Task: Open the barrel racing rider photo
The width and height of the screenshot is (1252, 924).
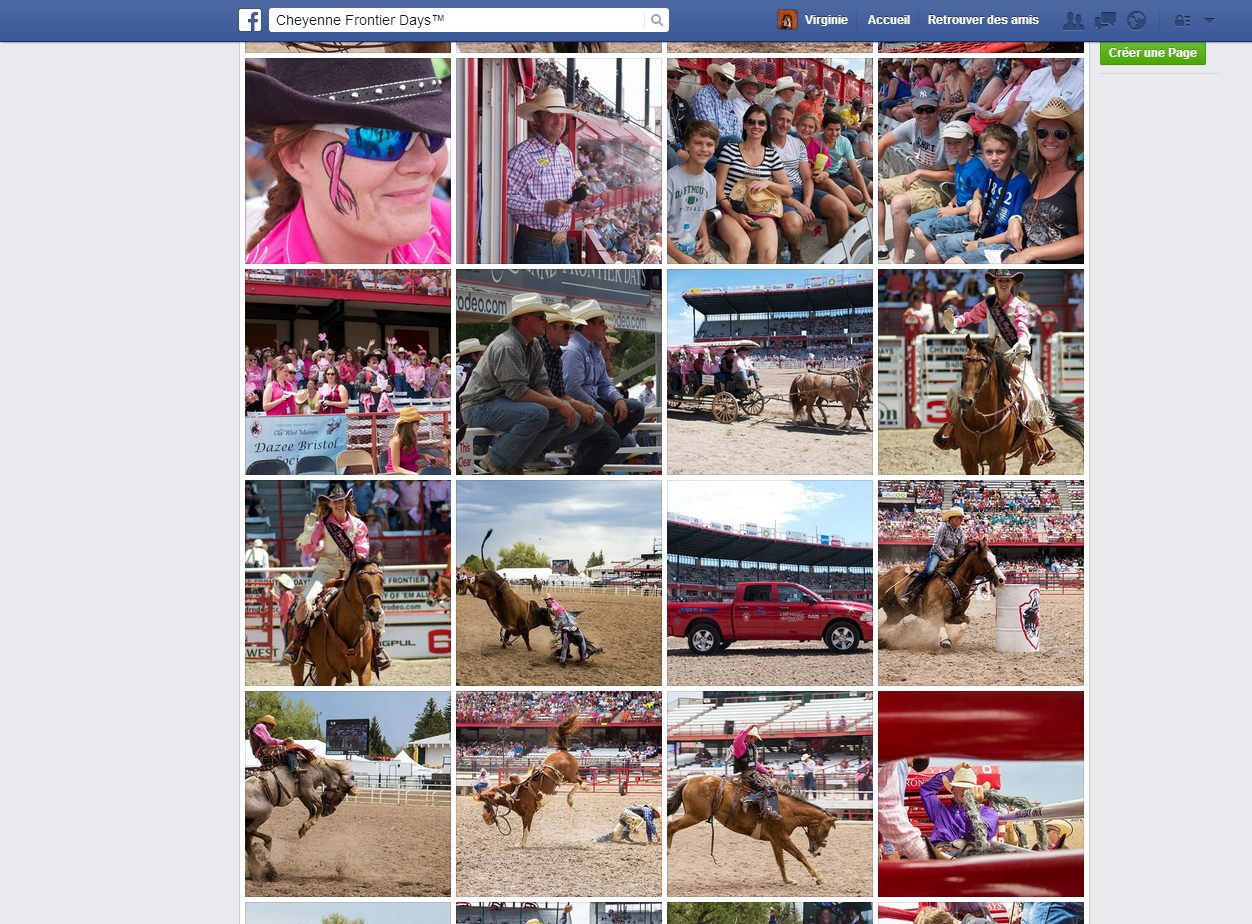Action: 981,583
